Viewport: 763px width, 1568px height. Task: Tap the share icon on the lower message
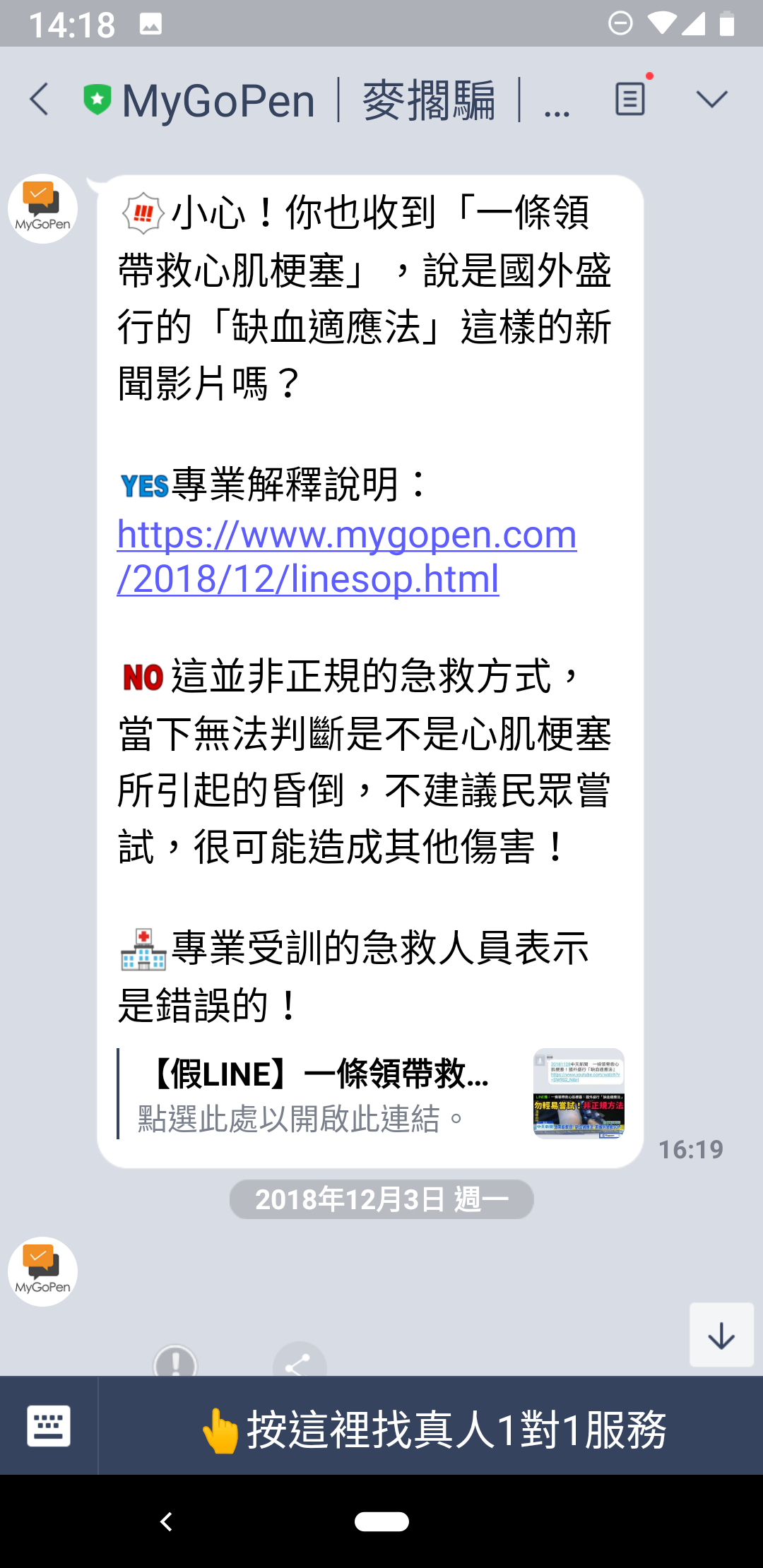[x=300, y=1360]
